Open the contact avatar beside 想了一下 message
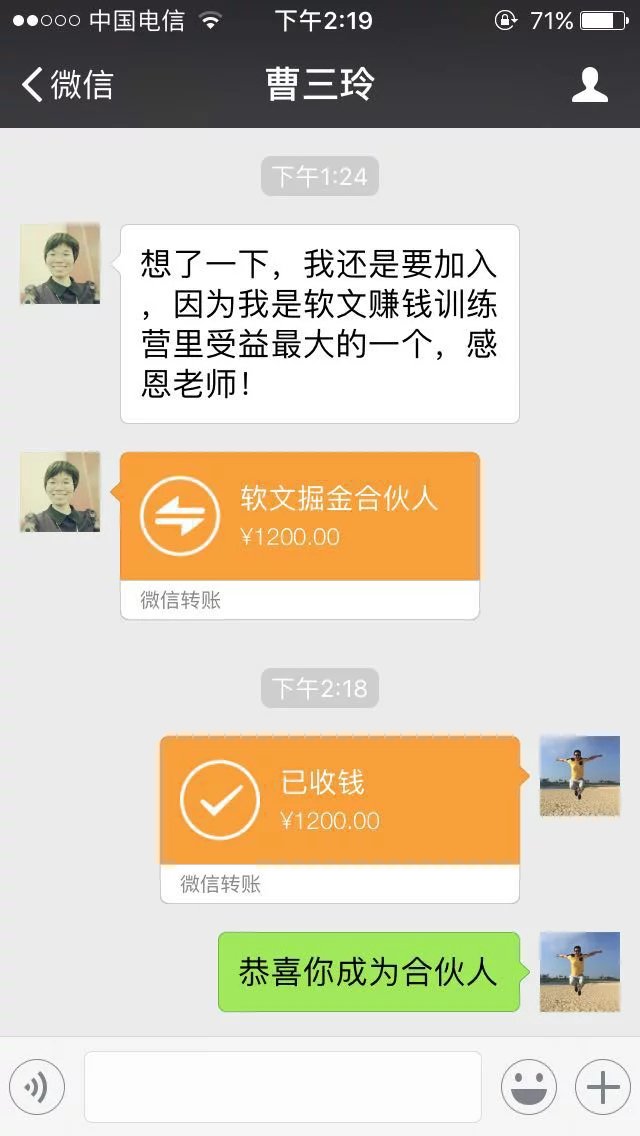Image resolution: width=640 pixels, height=1136 pixels. (x=60, y=264)
